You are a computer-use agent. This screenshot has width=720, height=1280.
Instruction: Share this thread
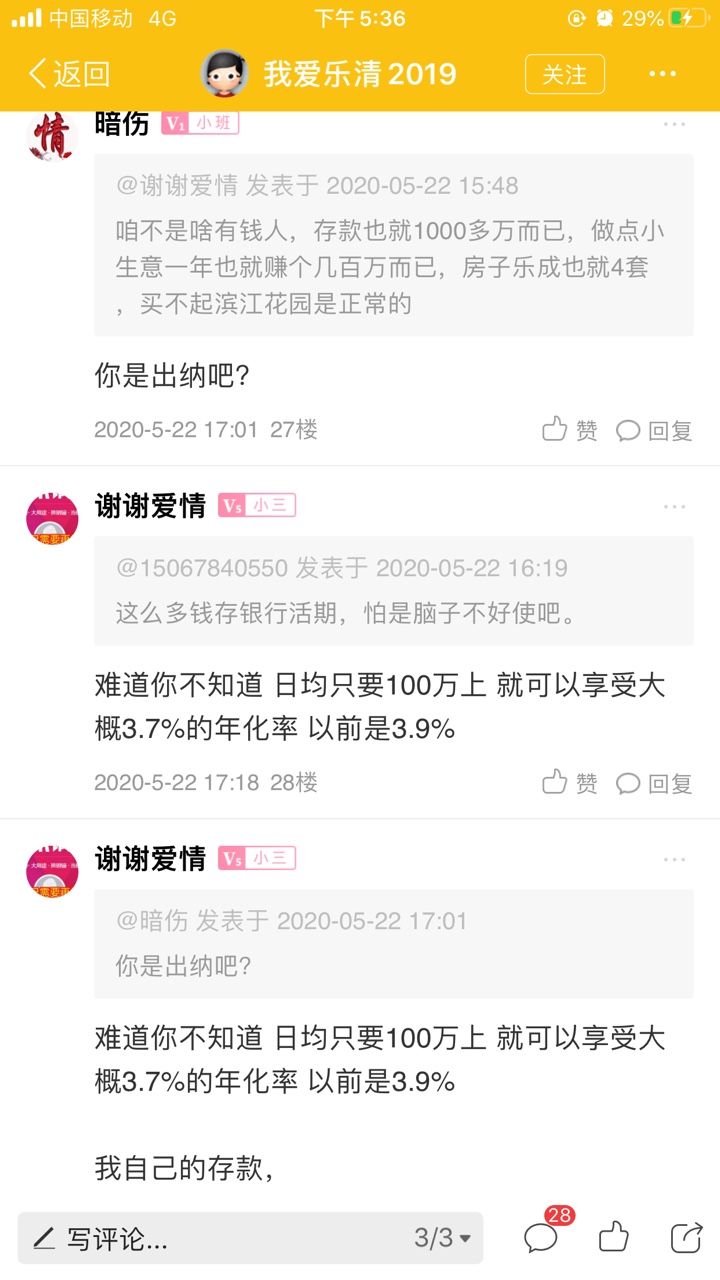(x=686, y=1238)
